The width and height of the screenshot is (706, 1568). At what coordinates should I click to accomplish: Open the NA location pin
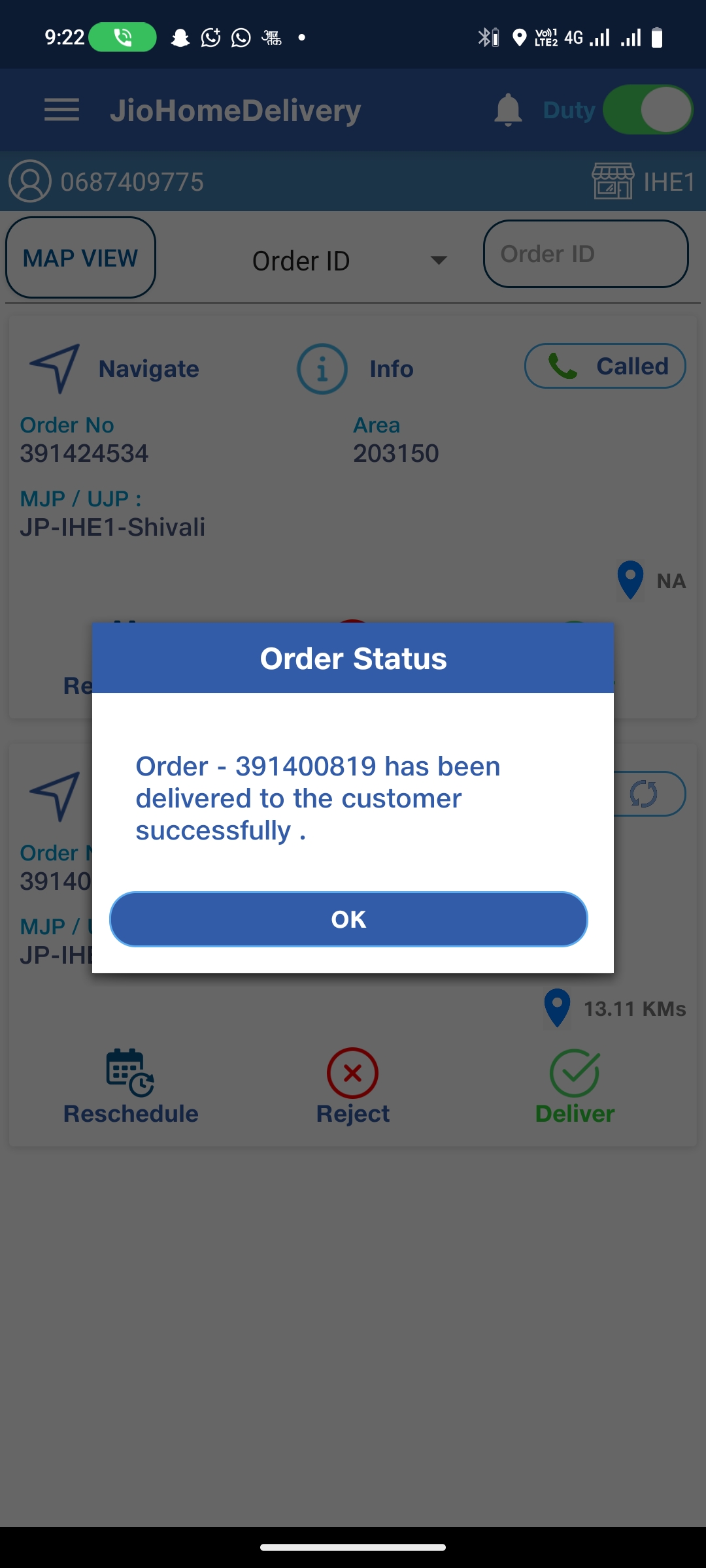point(630,580)
